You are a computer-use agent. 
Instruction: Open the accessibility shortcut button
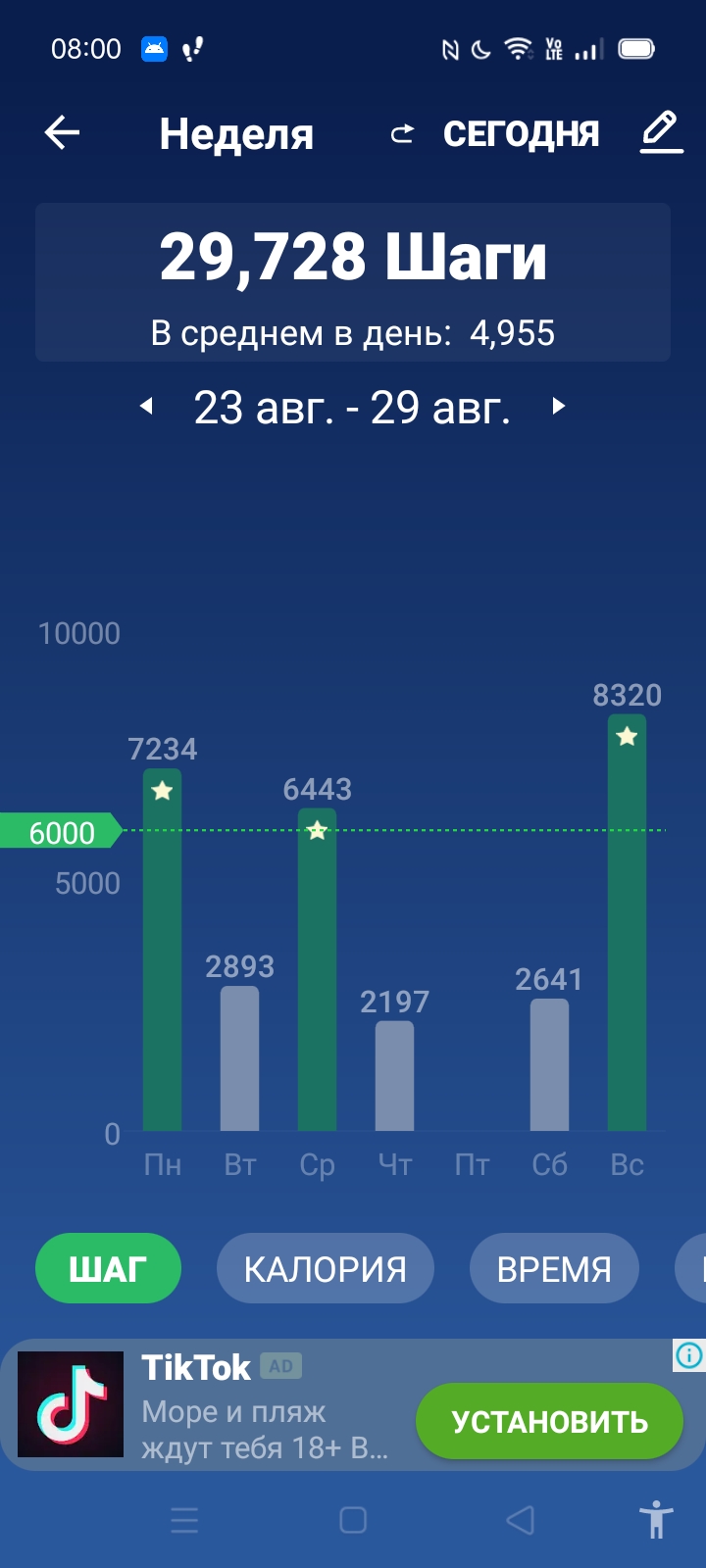pyautogui.click(x=656, y=1519)
